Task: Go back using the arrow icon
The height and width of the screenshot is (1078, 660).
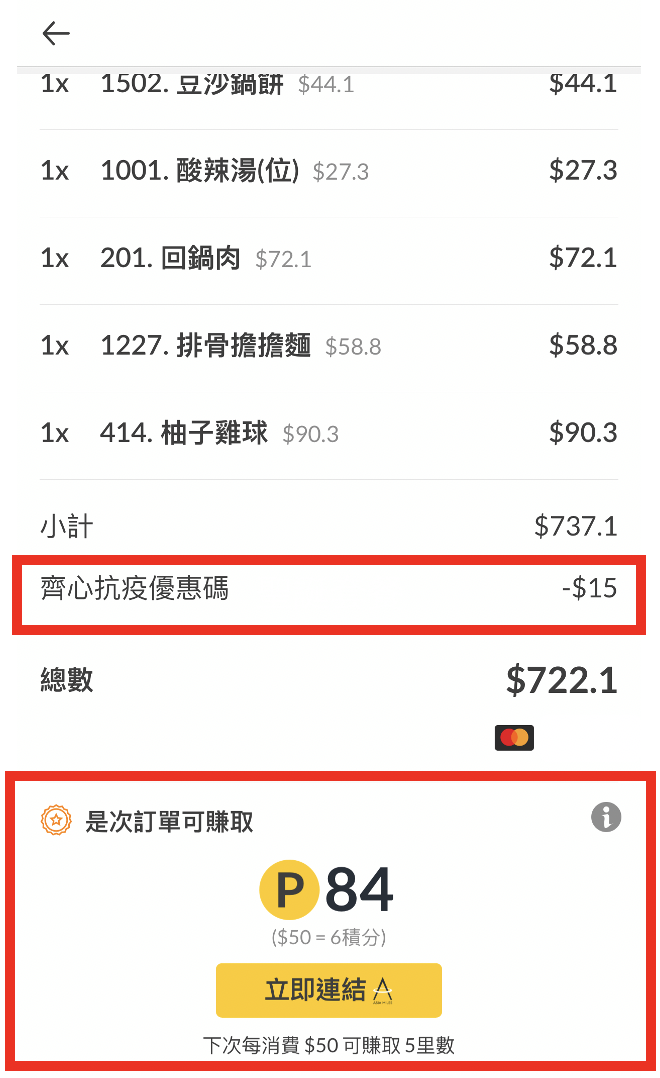Action: [56, 34]
